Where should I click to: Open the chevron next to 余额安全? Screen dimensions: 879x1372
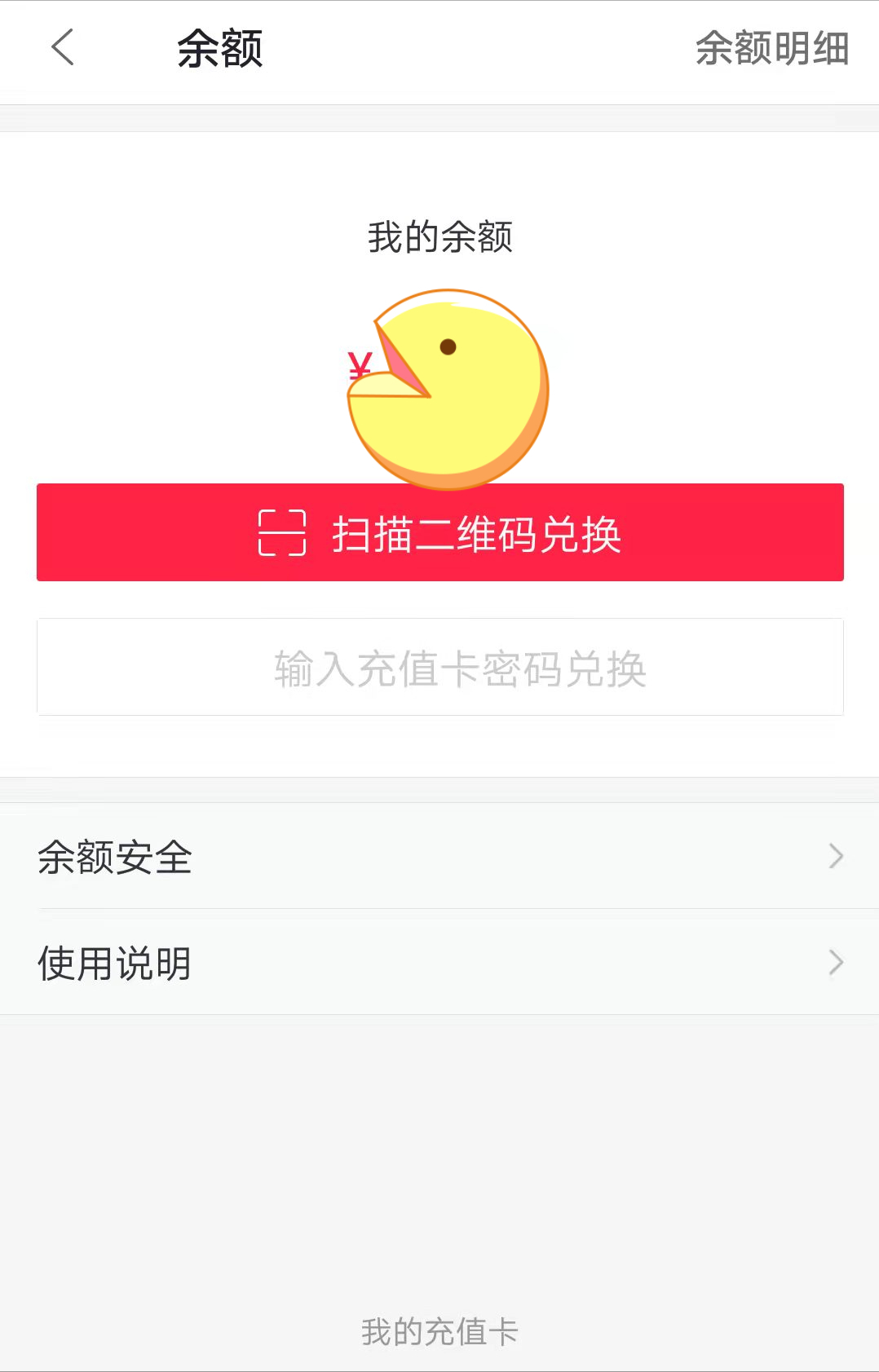[835, 856]
